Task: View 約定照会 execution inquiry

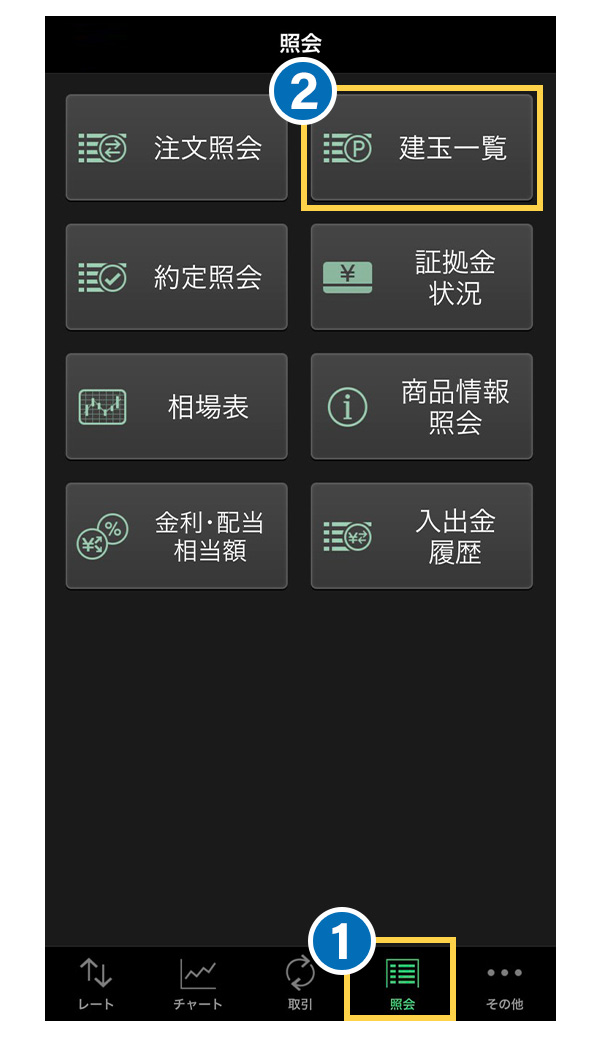Action: [177, 277]
